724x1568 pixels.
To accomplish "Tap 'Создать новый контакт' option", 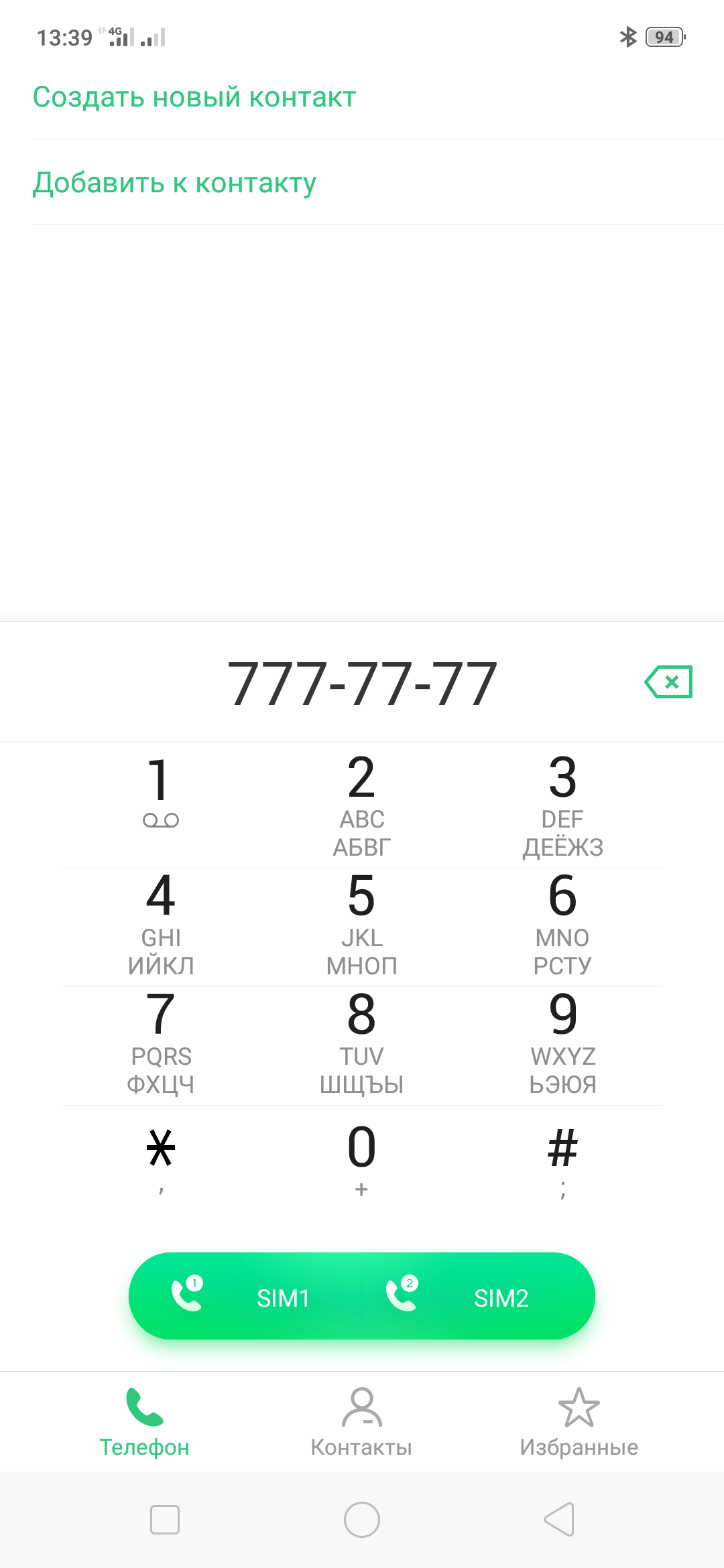I will [194, 97].
